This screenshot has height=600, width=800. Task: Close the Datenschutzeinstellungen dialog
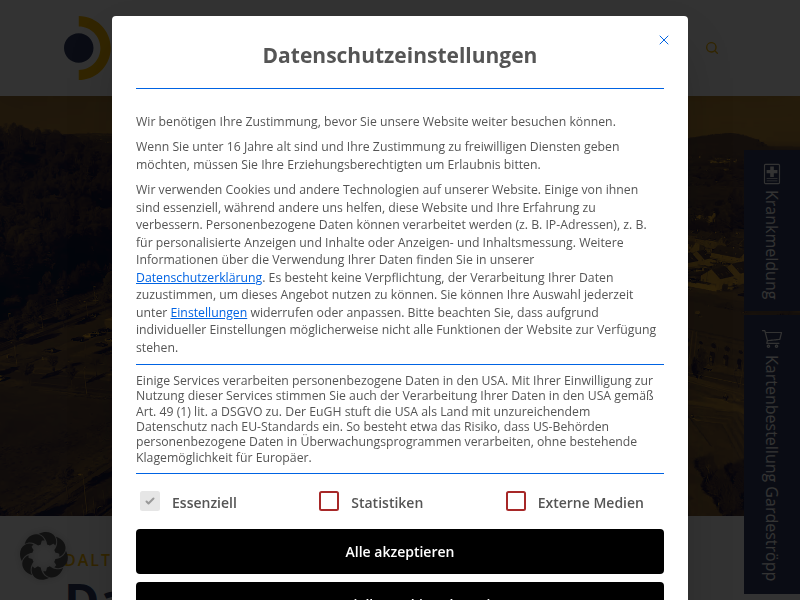pos(663,40)
